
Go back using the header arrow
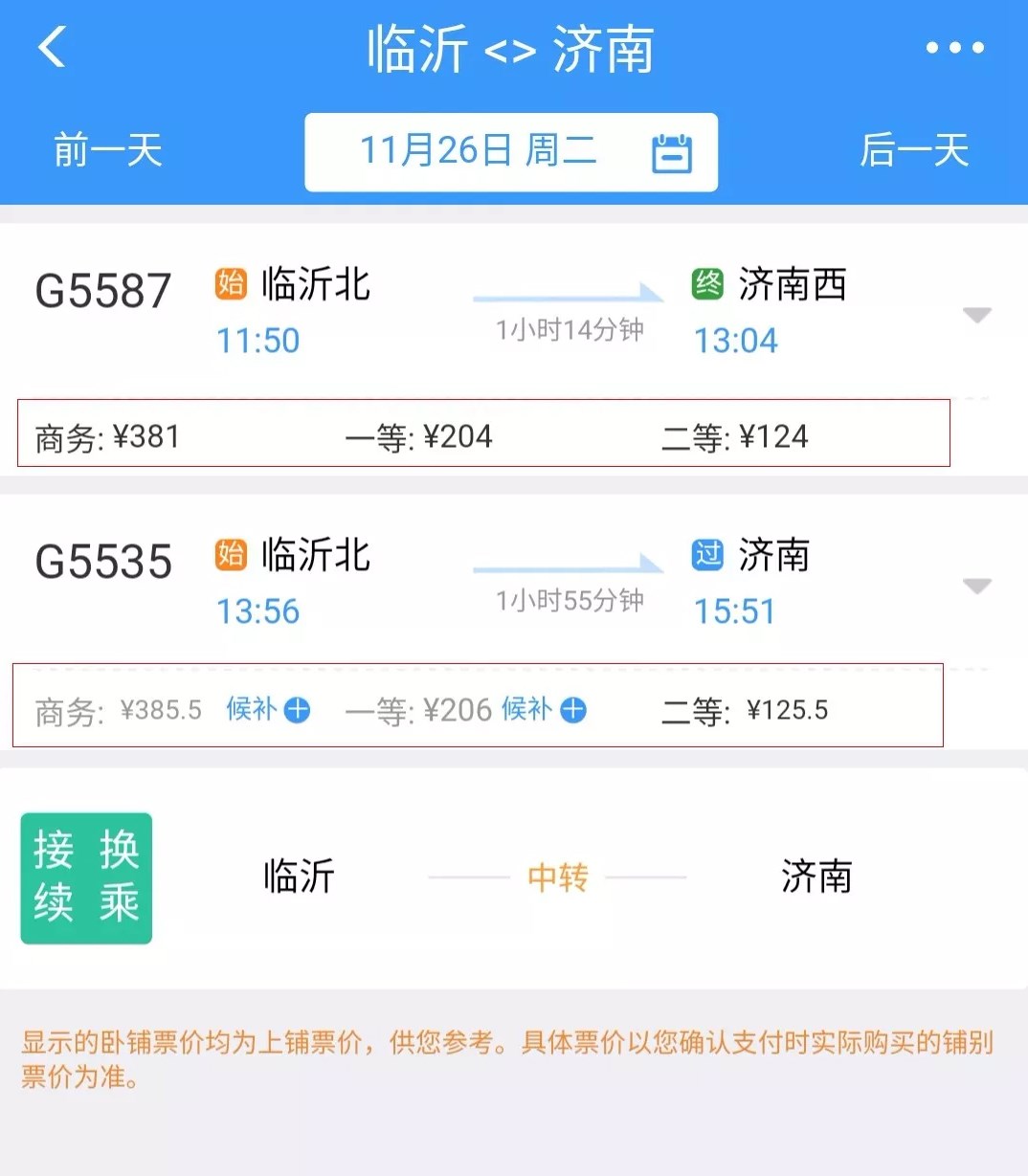(x=53, y=47)
